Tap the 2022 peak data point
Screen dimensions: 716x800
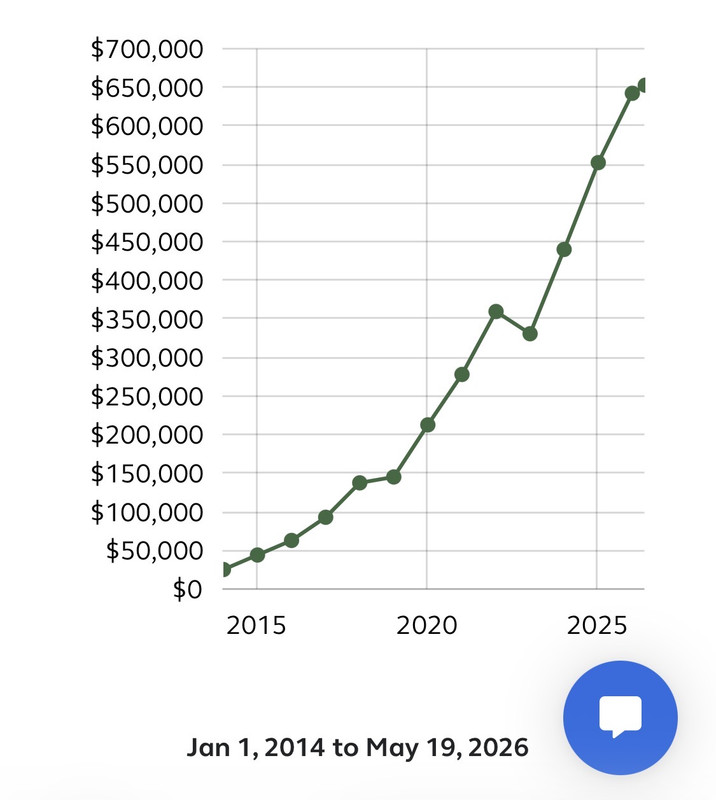tap(496, 311)
